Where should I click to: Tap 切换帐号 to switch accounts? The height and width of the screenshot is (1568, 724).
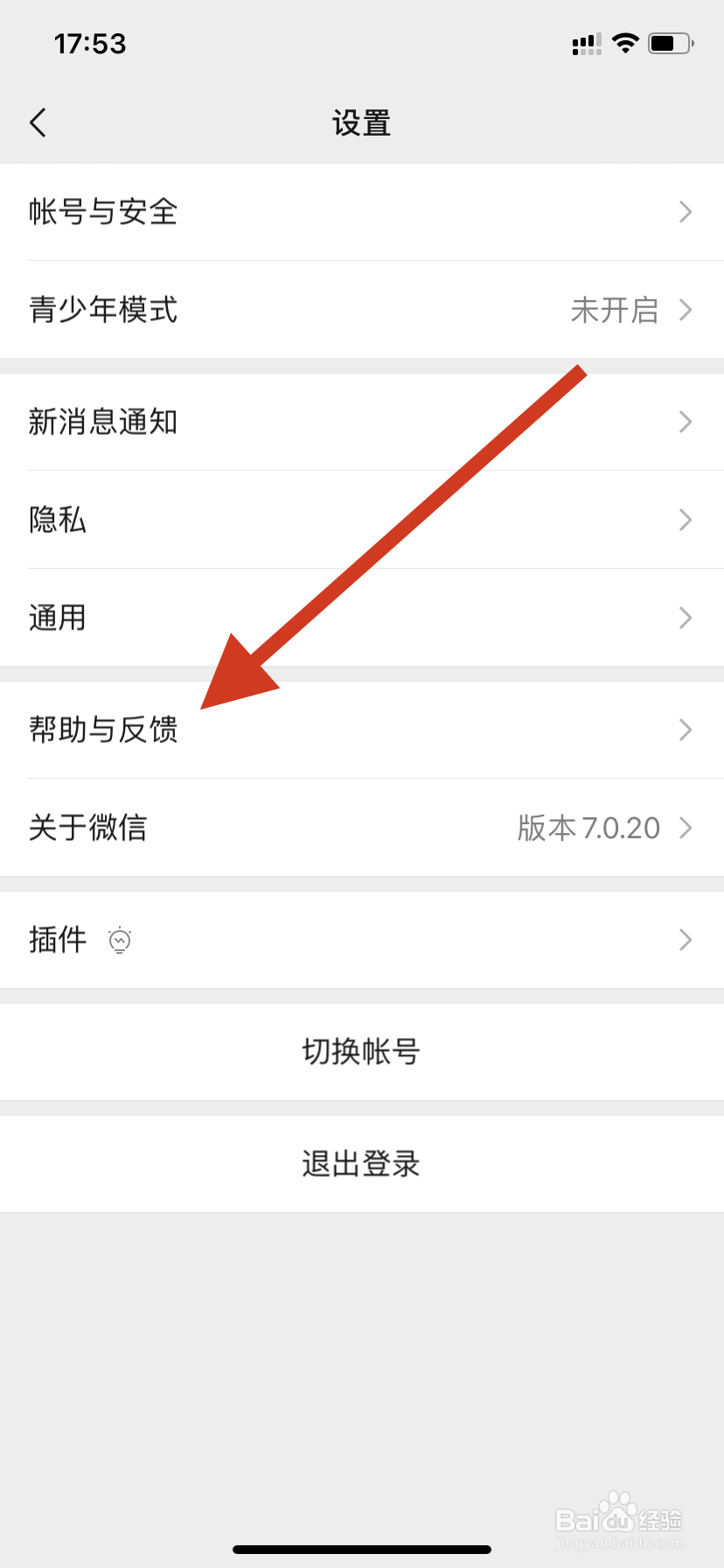[x=362, y=1052]
